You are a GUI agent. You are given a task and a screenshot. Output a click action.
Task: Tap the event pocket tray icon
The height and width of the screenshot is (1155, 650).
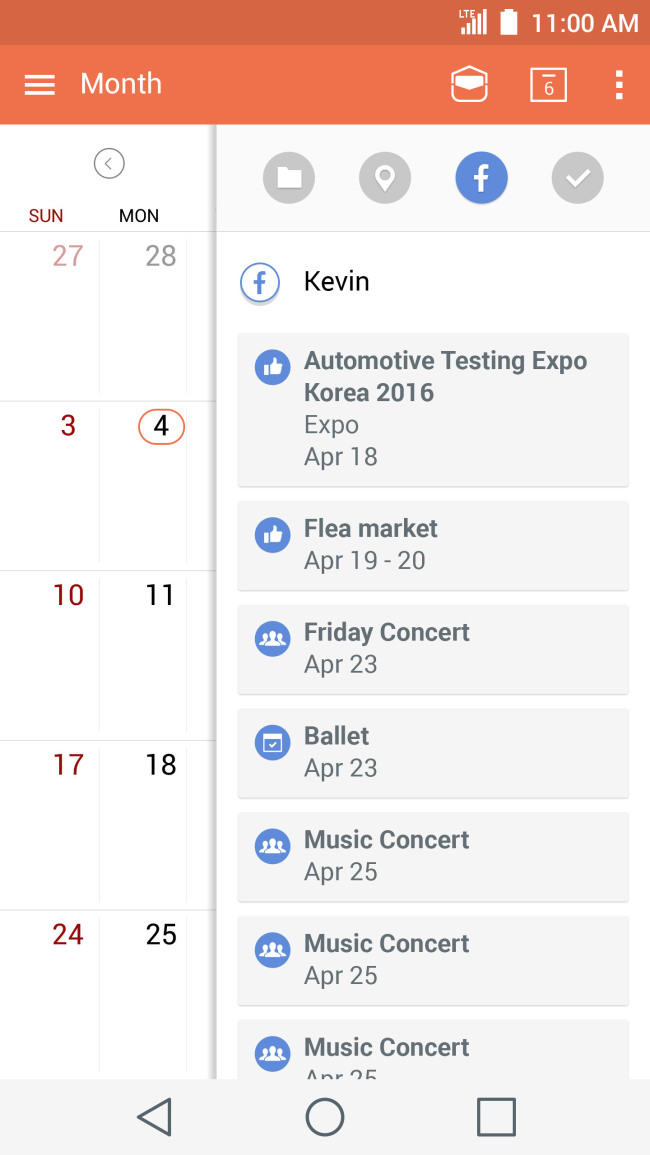(469, 84)
